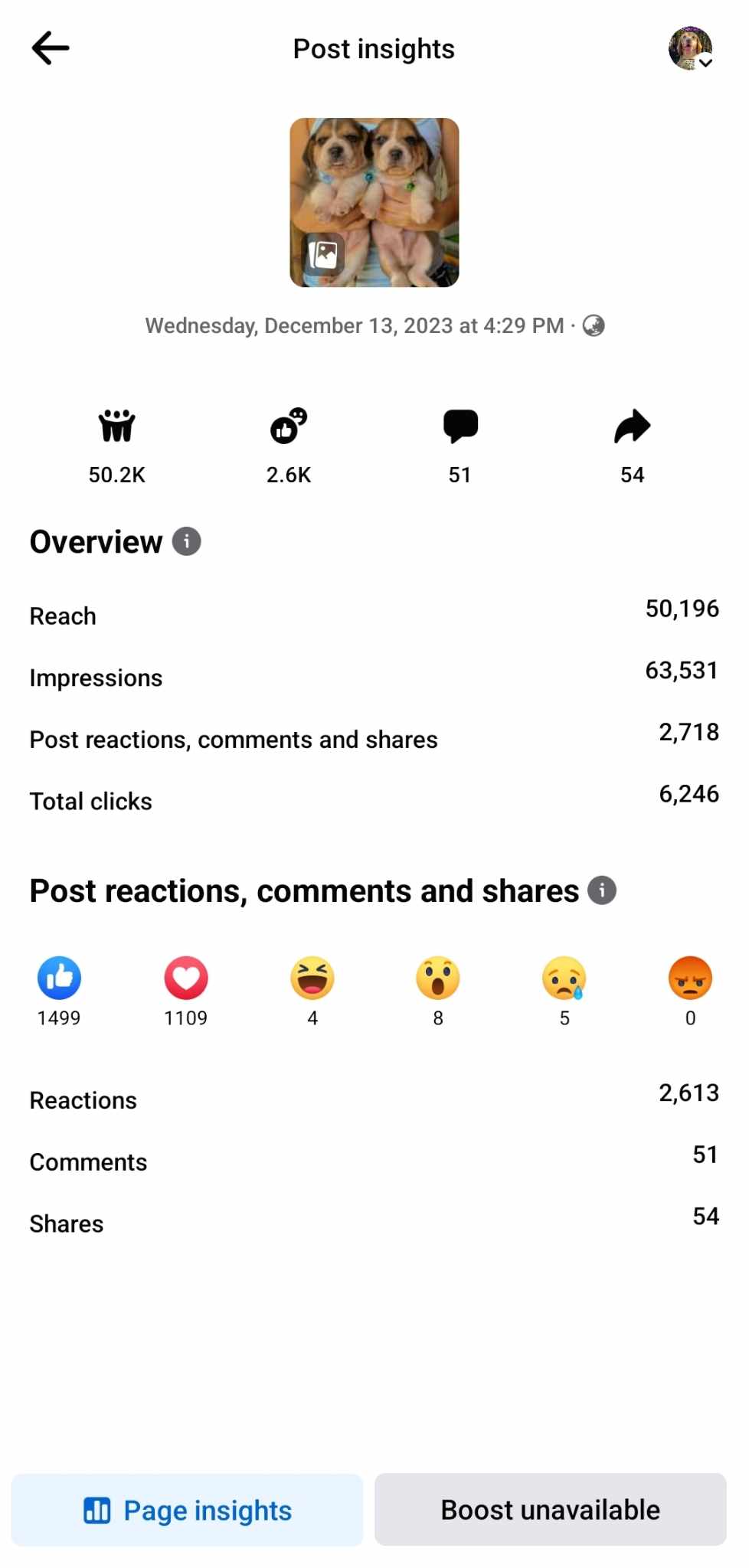Go back from Post insights

pos(51,48)
